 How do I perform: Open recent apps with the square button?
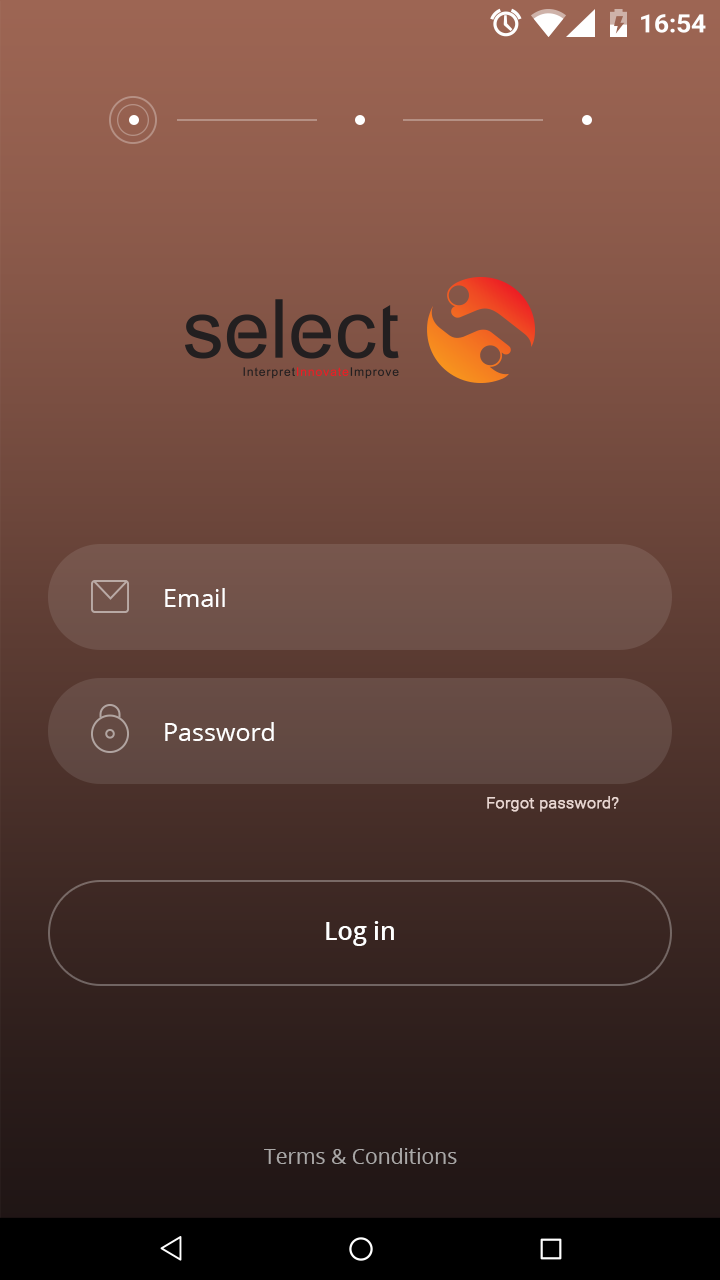[548, 1248]
